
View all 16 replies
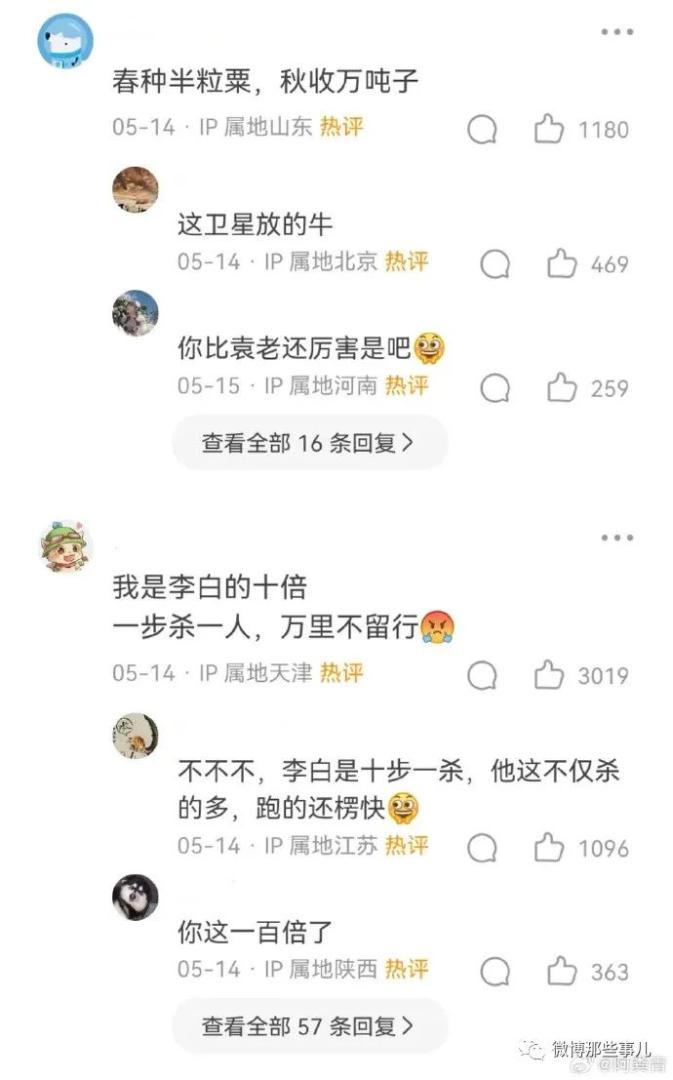click(308, 443)
